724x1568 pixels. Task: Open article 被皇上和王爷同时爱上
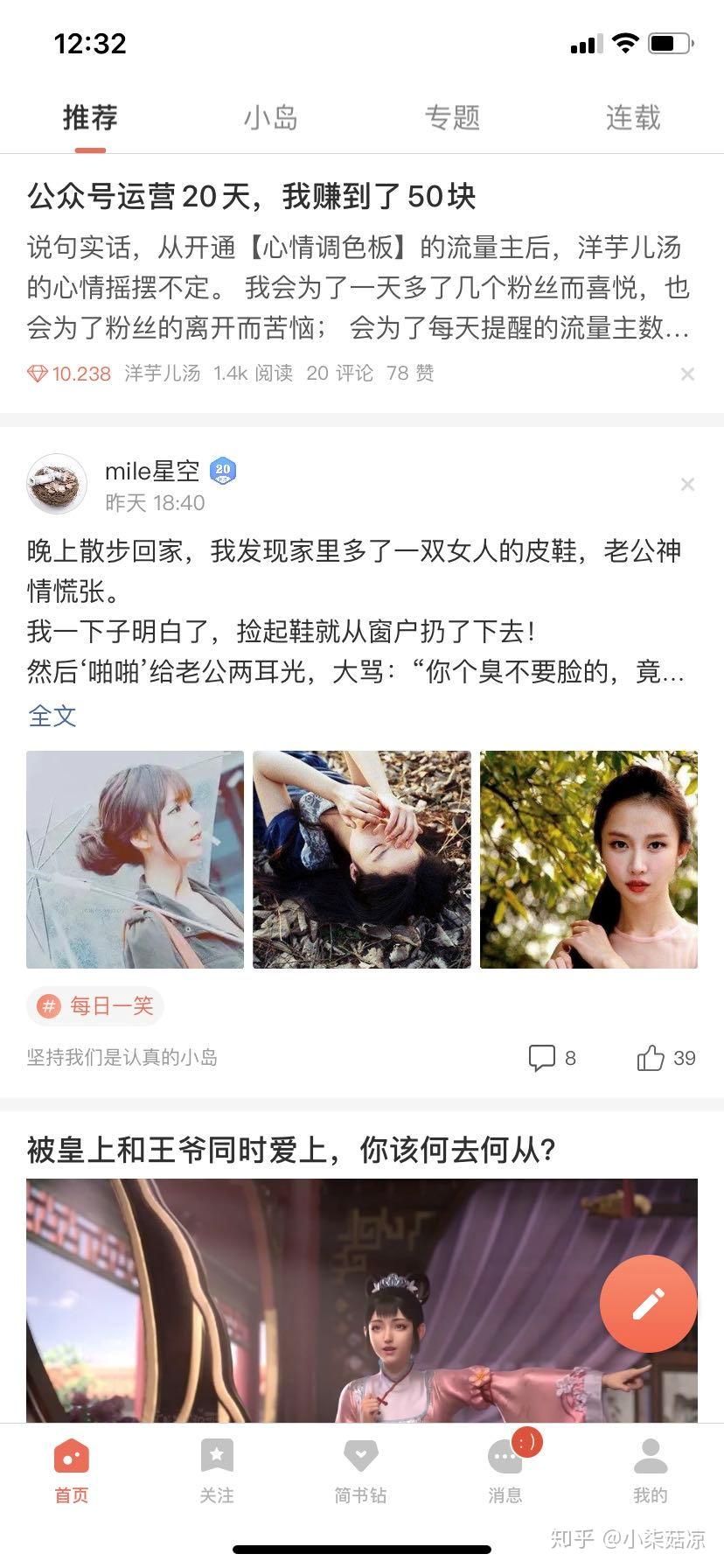coord(291,1150)
